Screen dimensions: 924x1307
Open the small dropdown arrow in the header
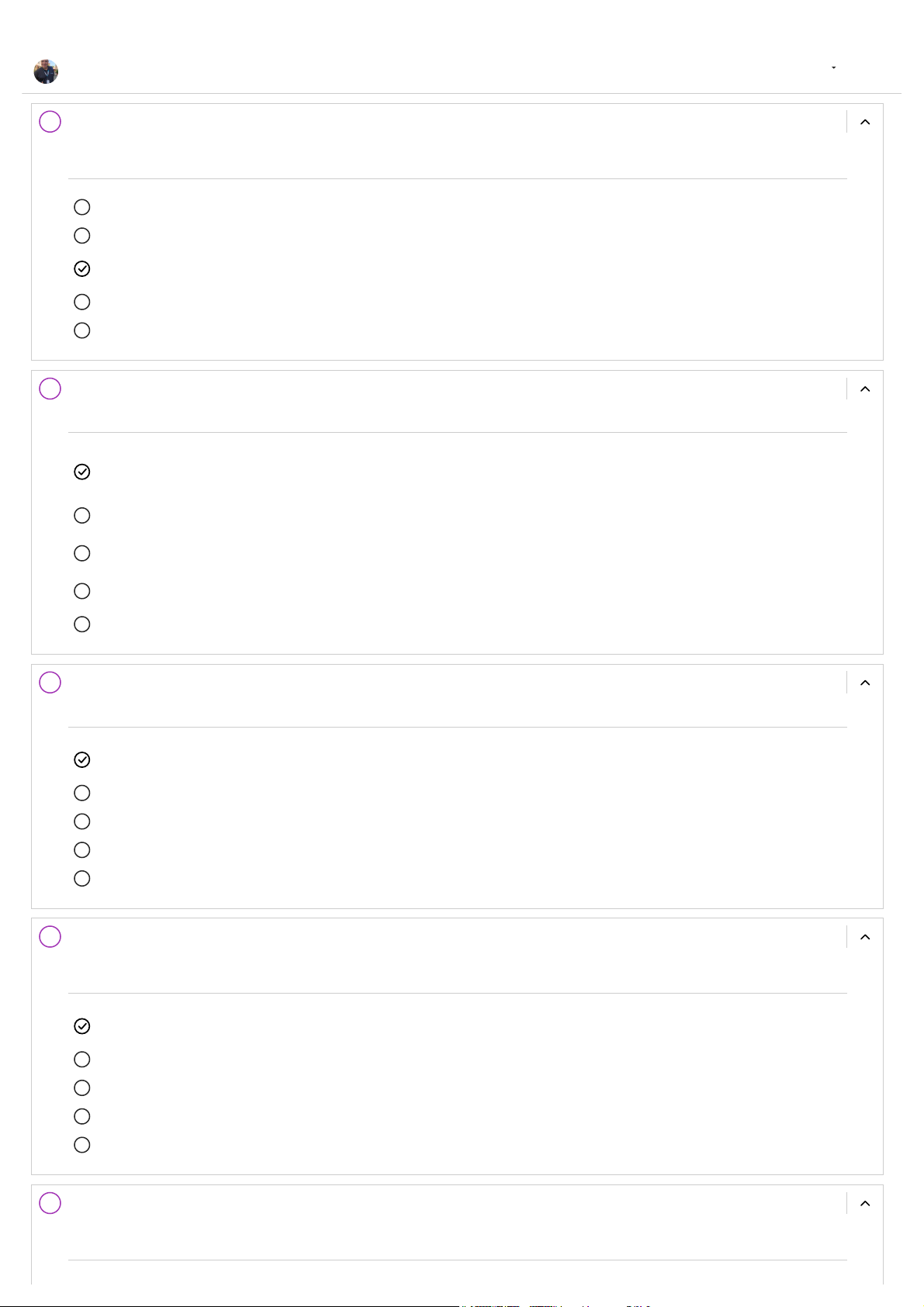tap(833, 68)
